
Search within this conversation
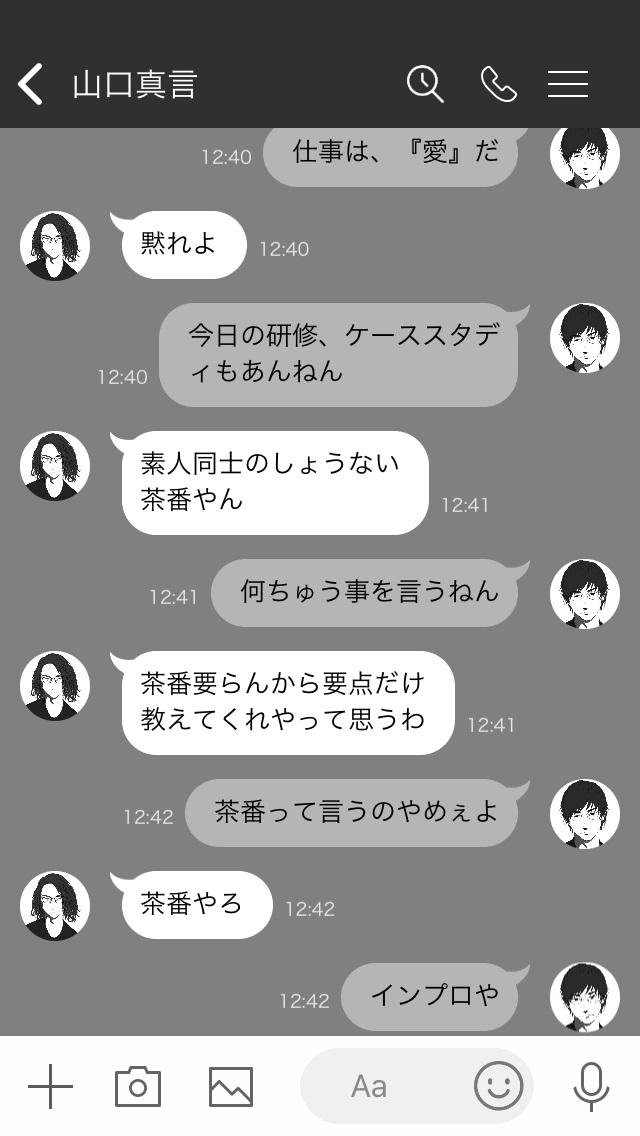pos(424,84)
